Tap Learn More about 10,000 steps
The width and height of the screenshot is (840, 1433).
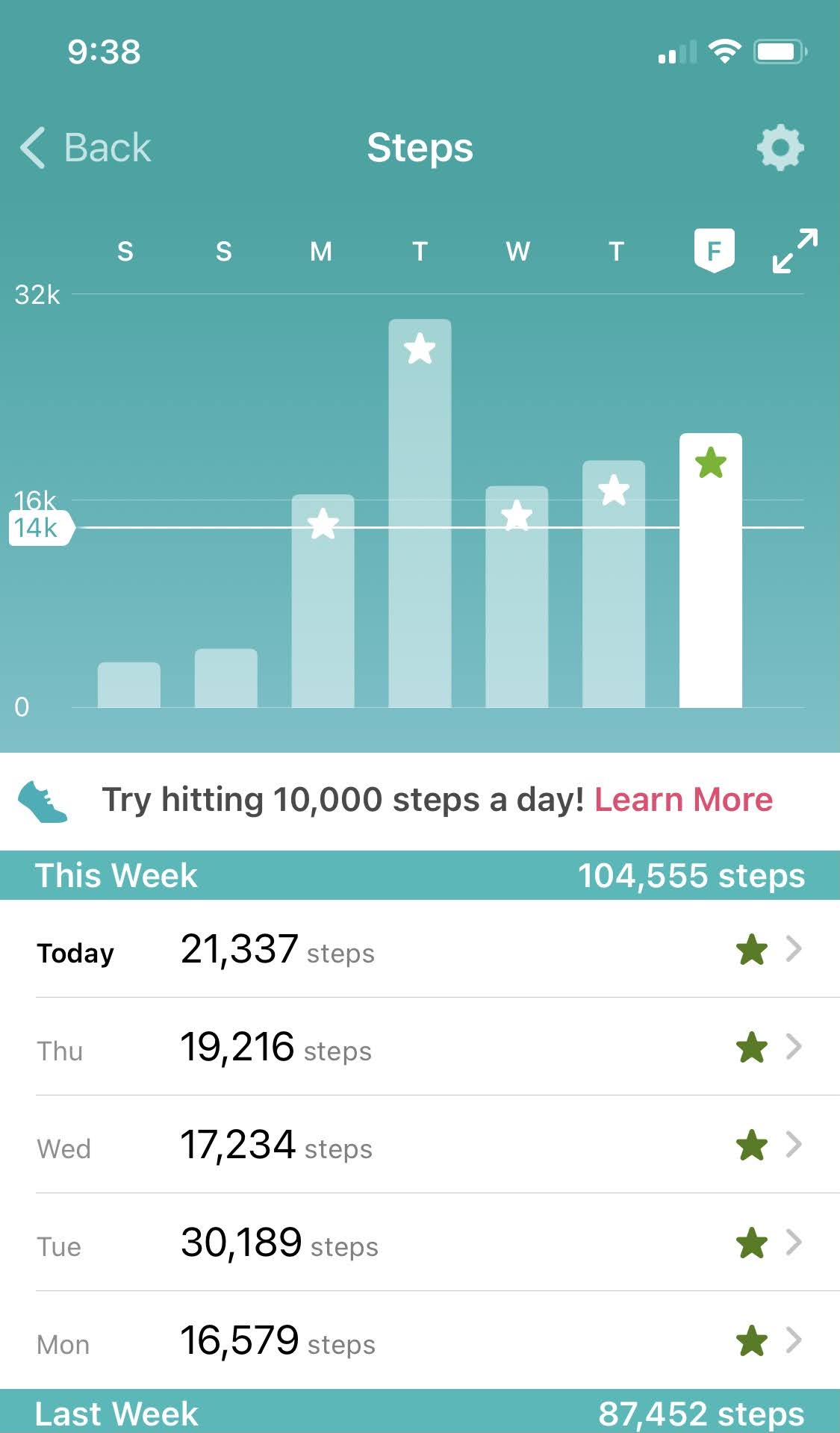point(683,800)
